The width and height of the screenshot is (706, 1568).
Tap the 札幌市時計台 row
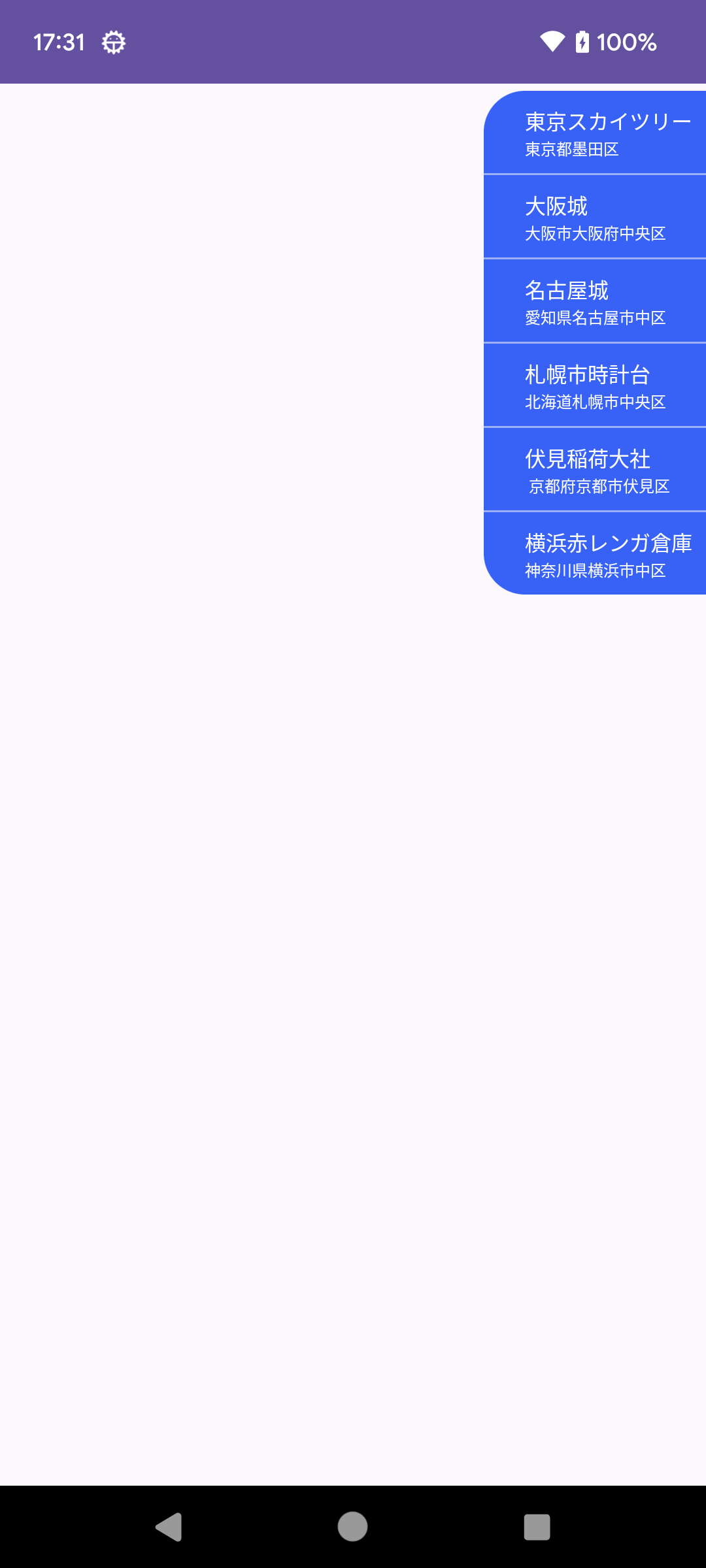[595, 385]
